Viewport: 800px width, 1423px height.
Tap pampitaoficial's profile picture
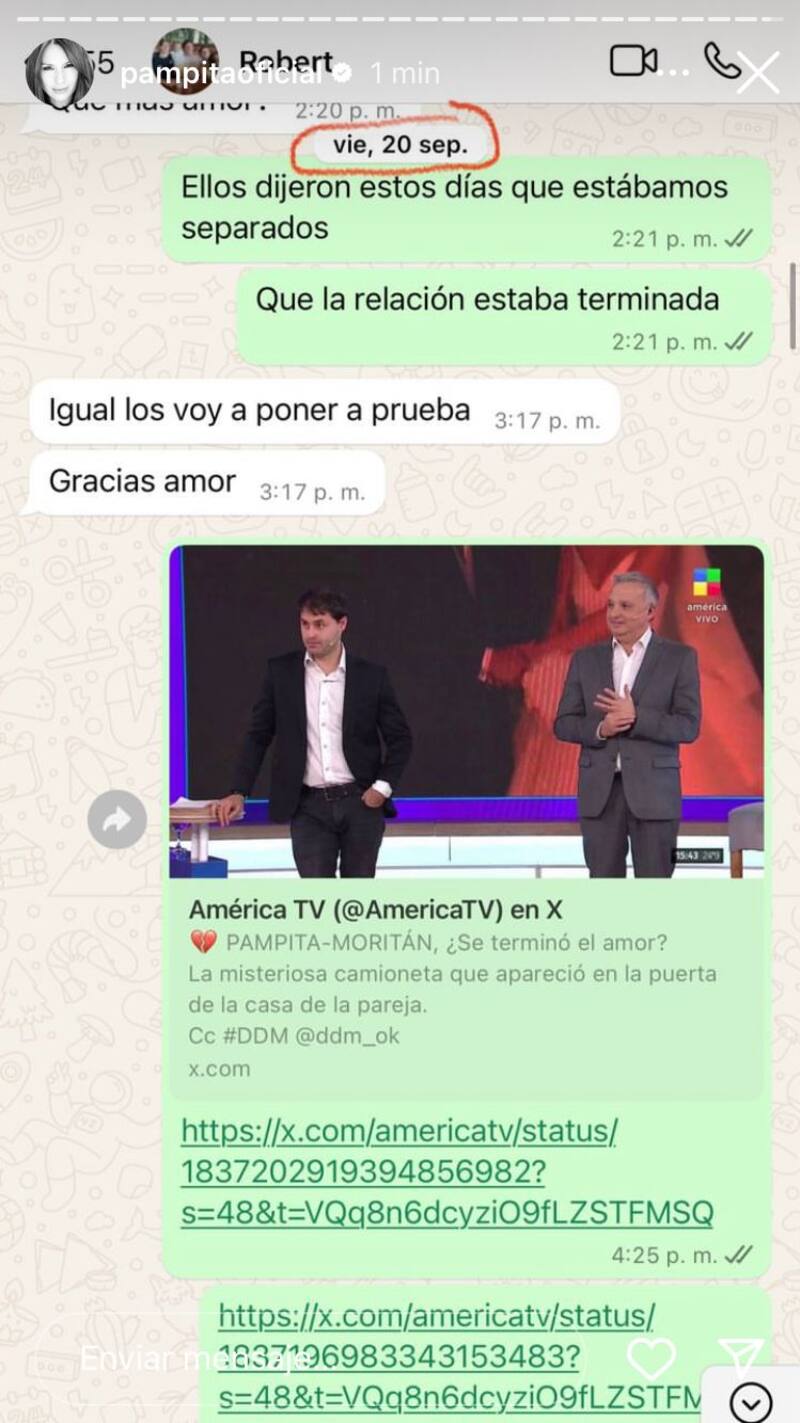[59, 73]
